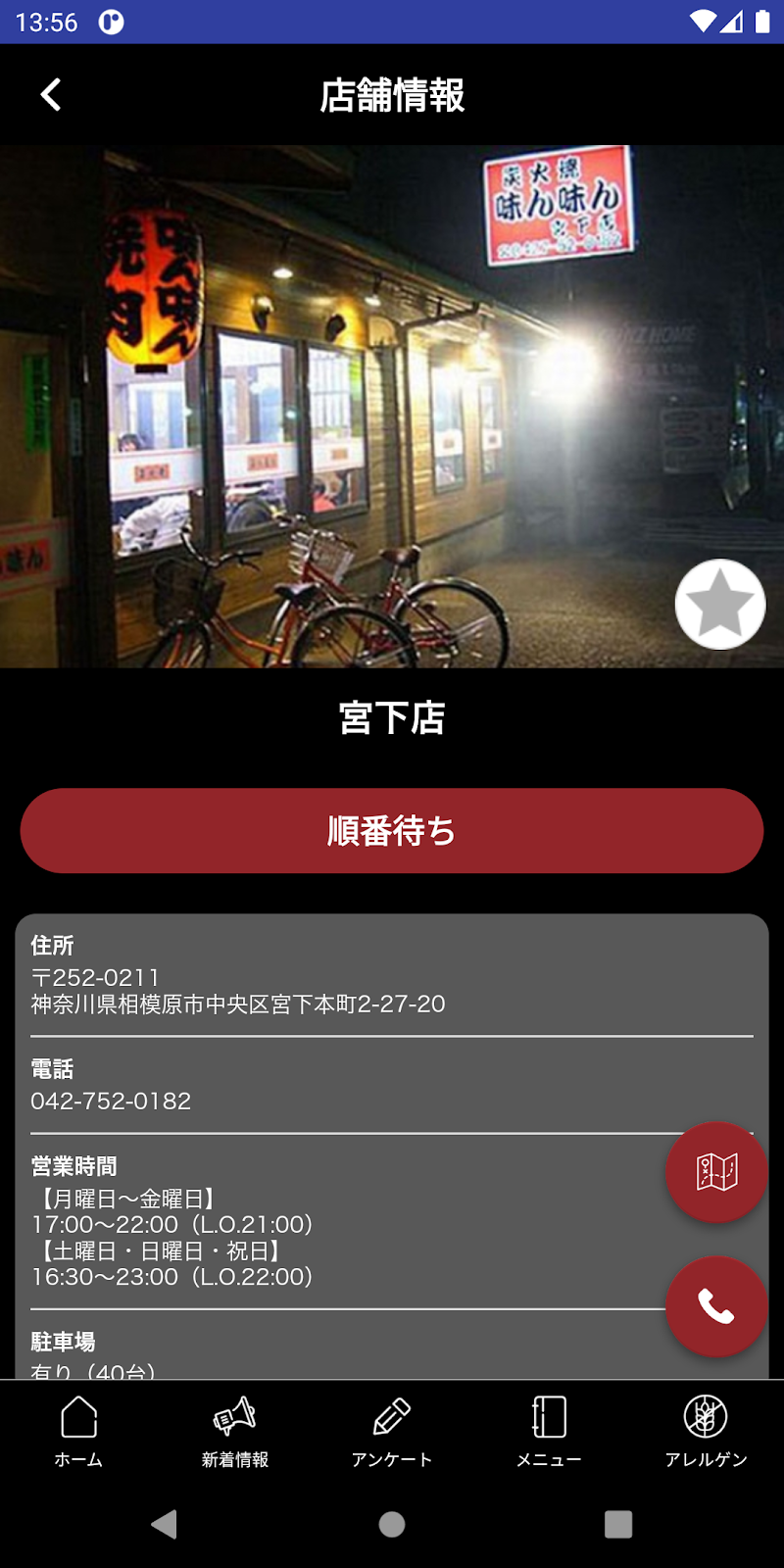Go back from the 店舗情報 page
This screenshot has height=1568, width=784.
click(51, 95)
